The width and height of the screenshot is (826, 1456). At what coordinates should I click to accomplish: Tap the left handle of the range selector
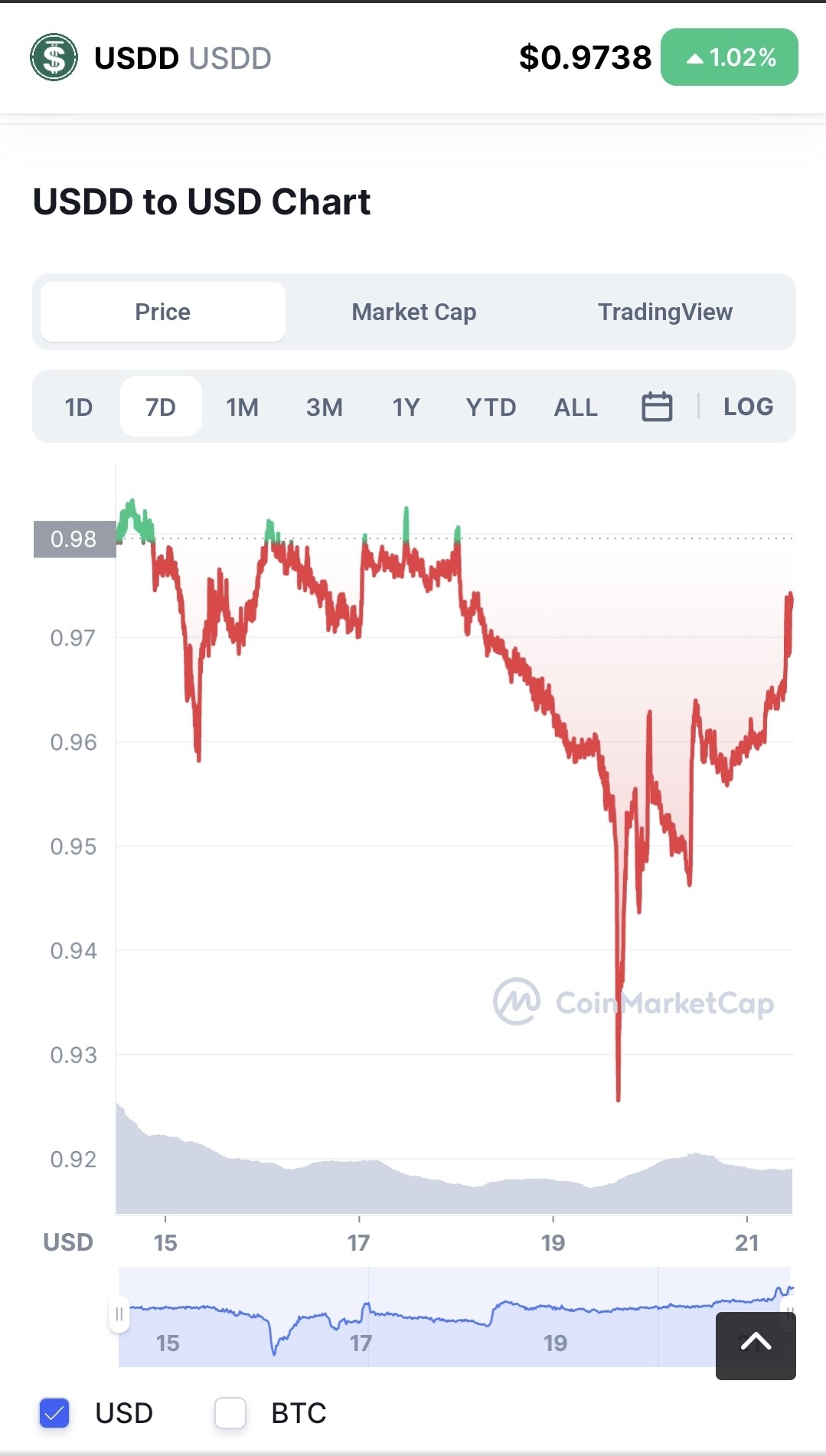(119, 1314)
